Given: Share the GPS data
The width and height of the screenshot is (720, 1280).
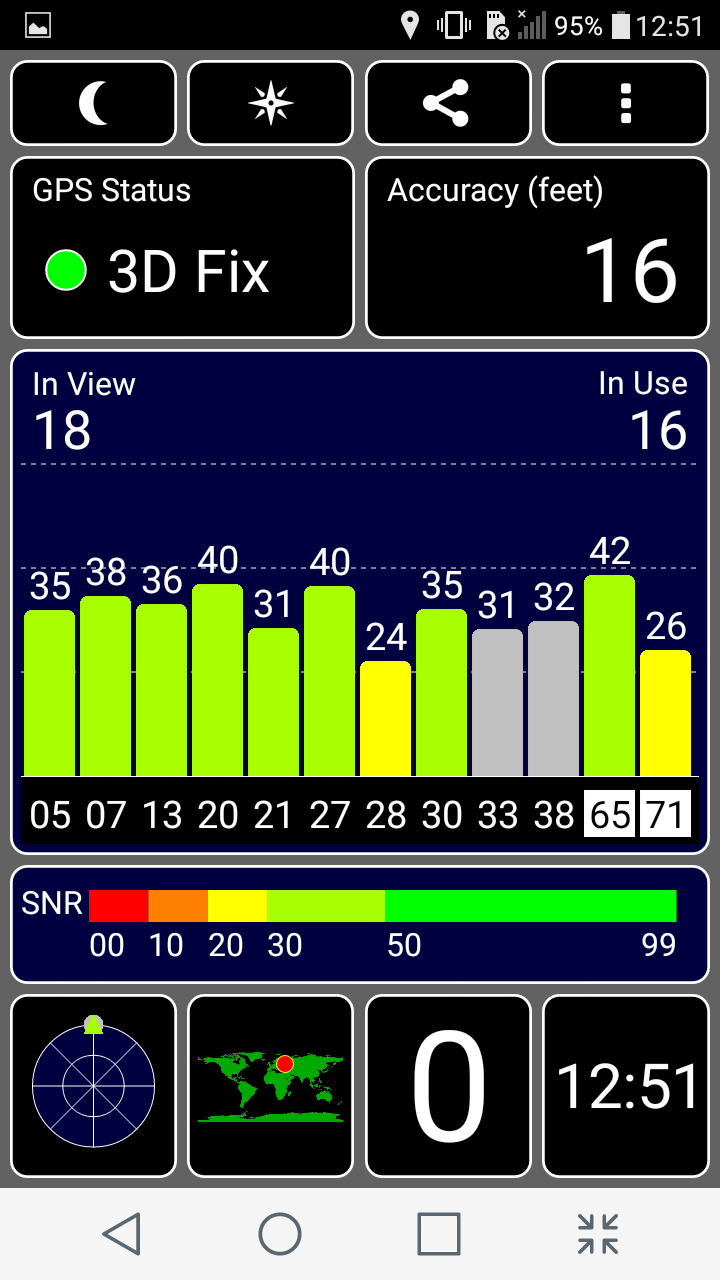Looking at the screenshot, I should [448, 103].
